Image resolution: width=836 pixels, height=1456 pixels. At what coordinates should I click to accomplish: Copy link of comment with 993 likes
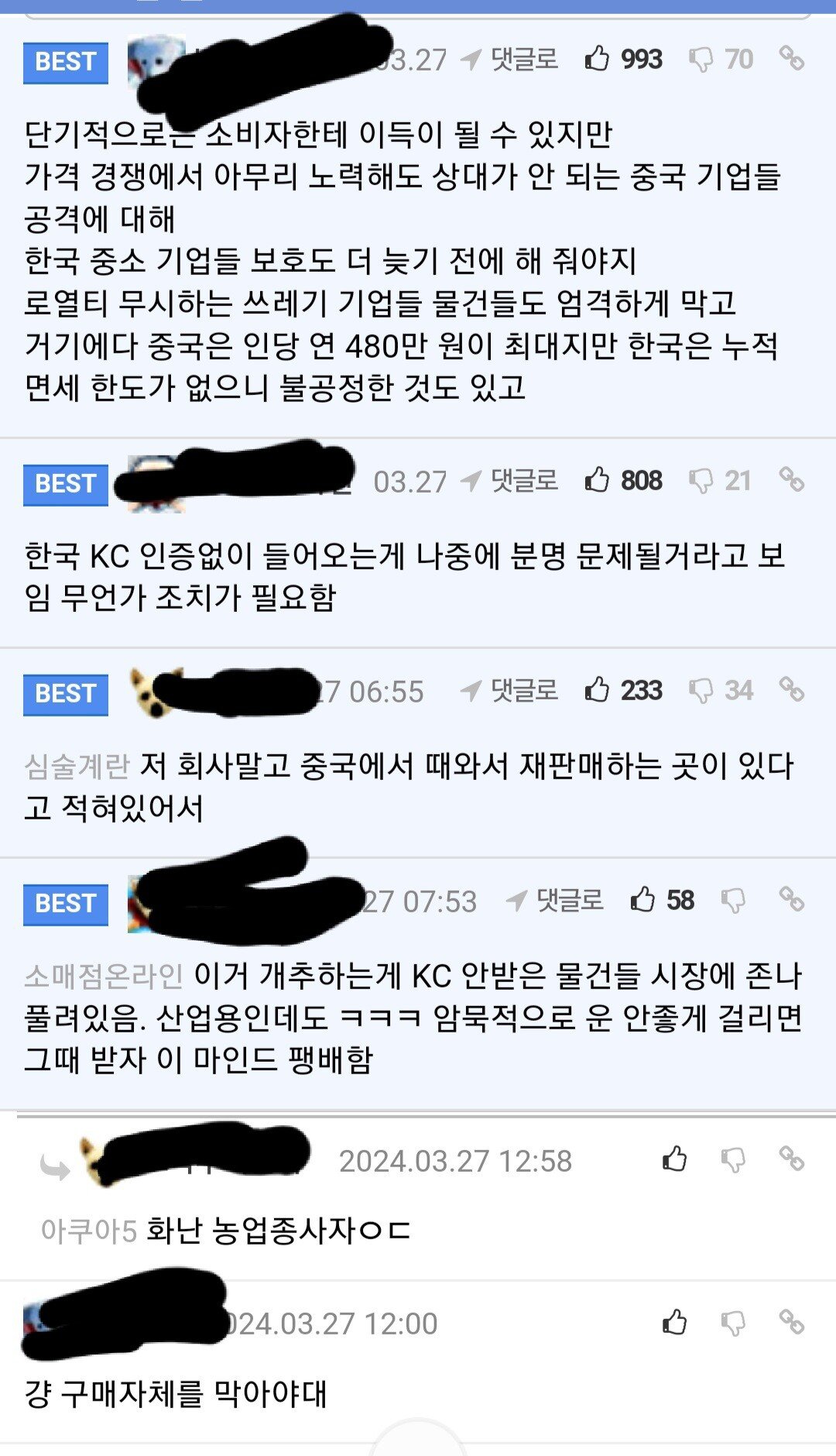(791, 58)
